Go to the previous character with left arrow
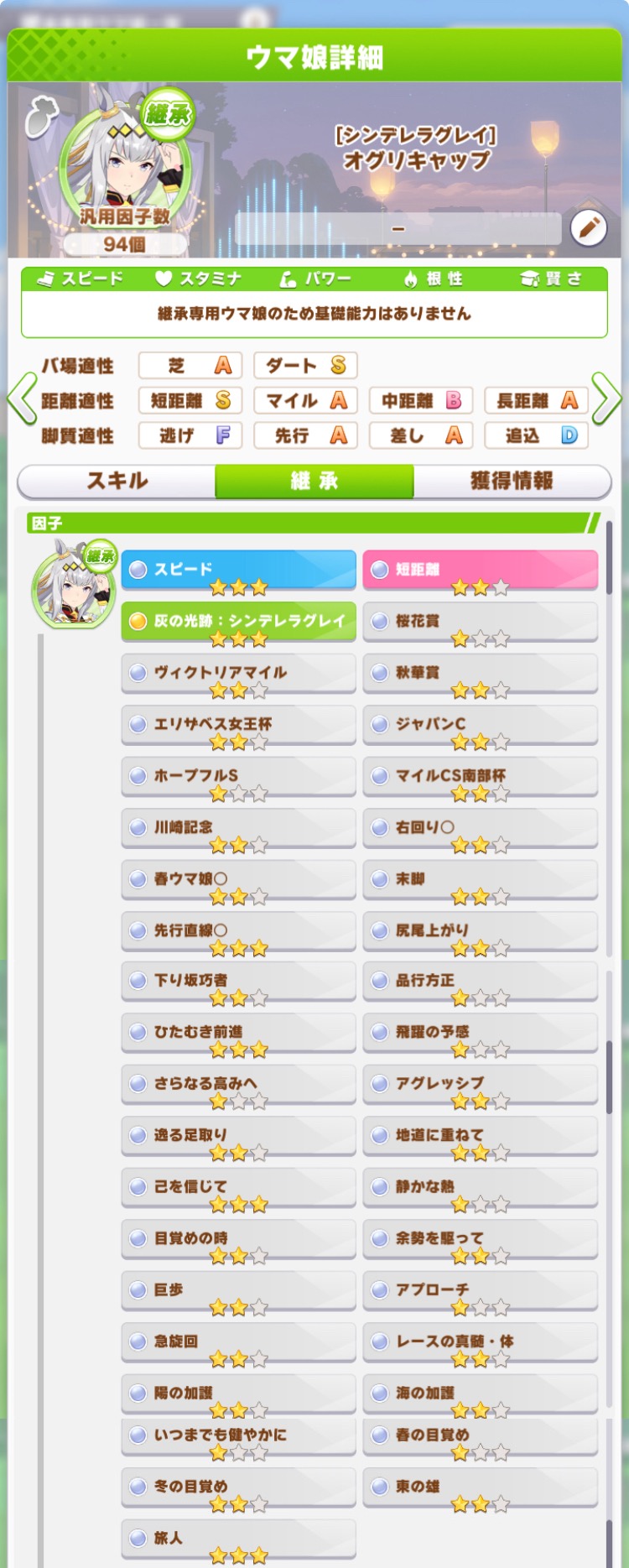Viewport: 629px width, 1568px height. click(x=21, y=399)
